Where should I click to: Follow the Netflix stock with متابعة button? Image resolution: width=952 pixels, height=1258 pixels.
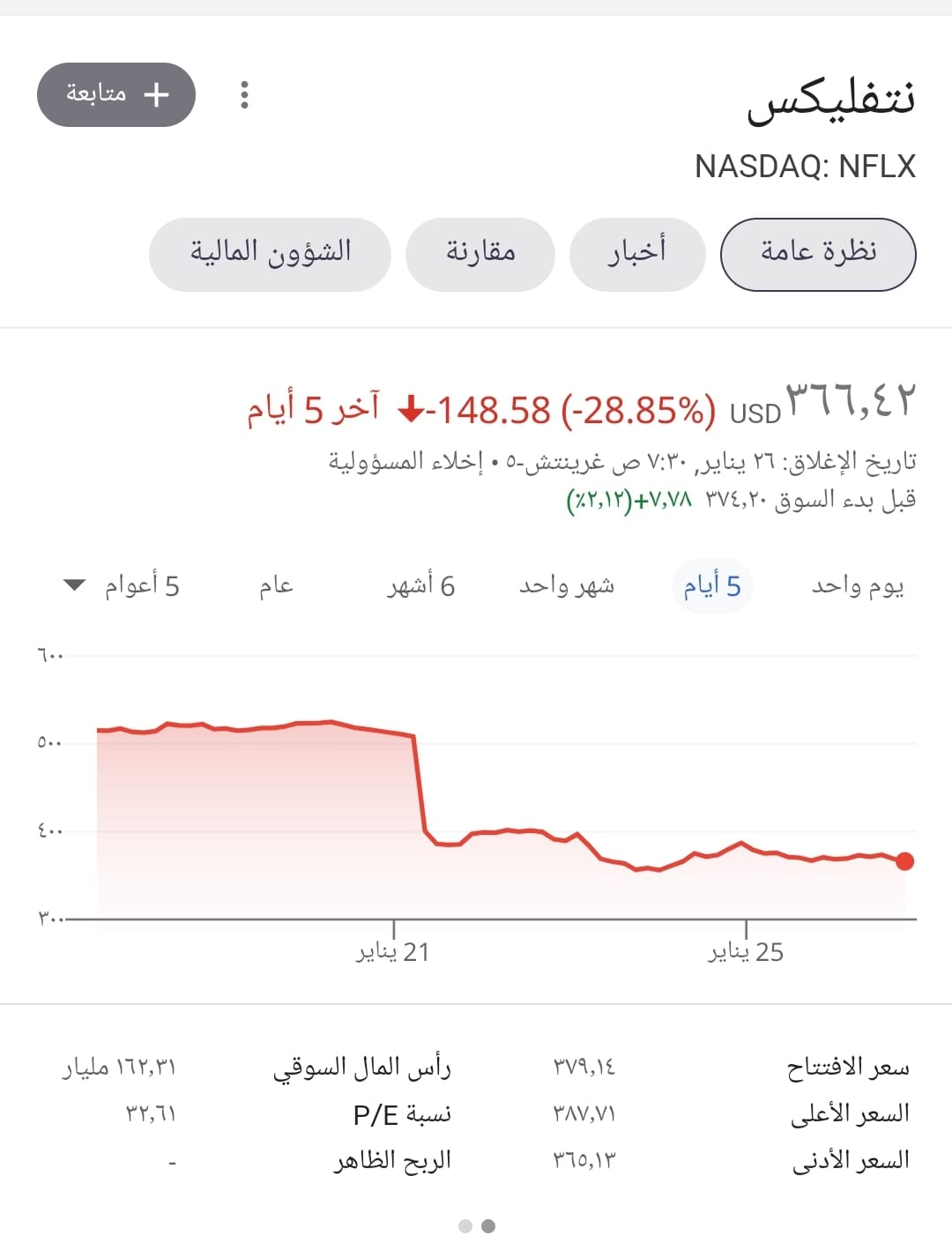click(116, 94)
